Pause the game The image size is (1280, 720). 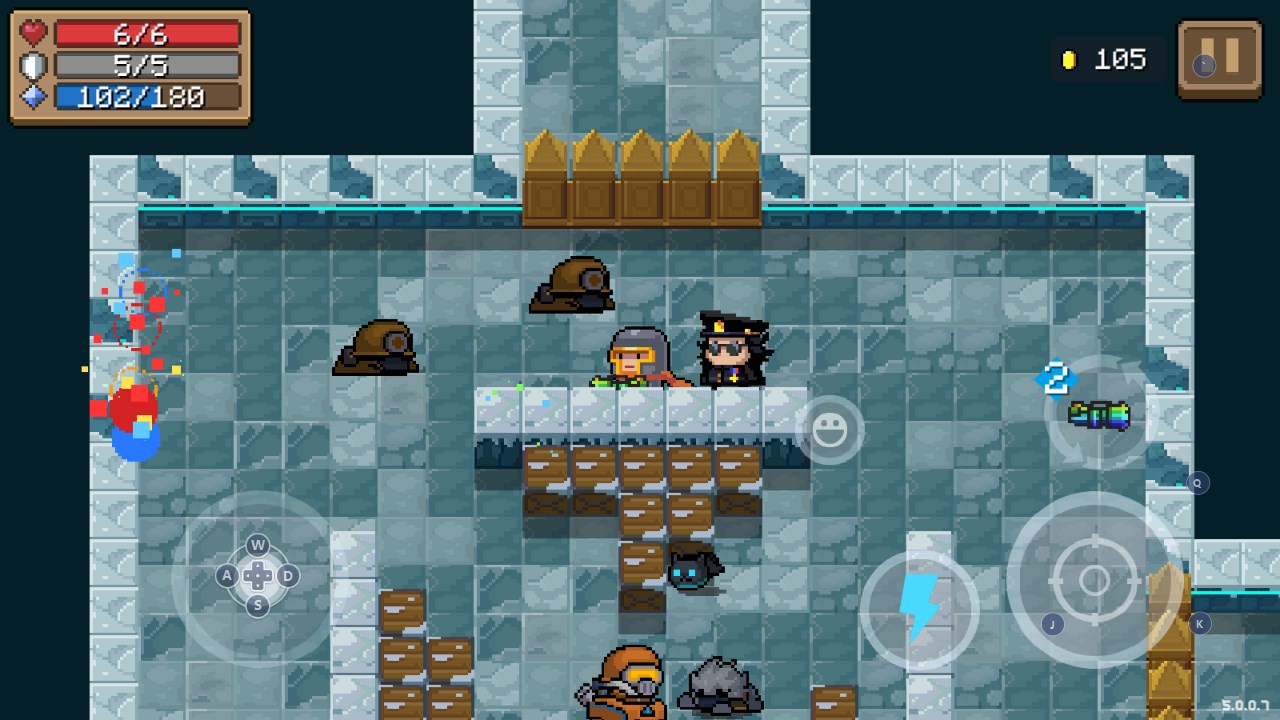tap(1220, 59)
